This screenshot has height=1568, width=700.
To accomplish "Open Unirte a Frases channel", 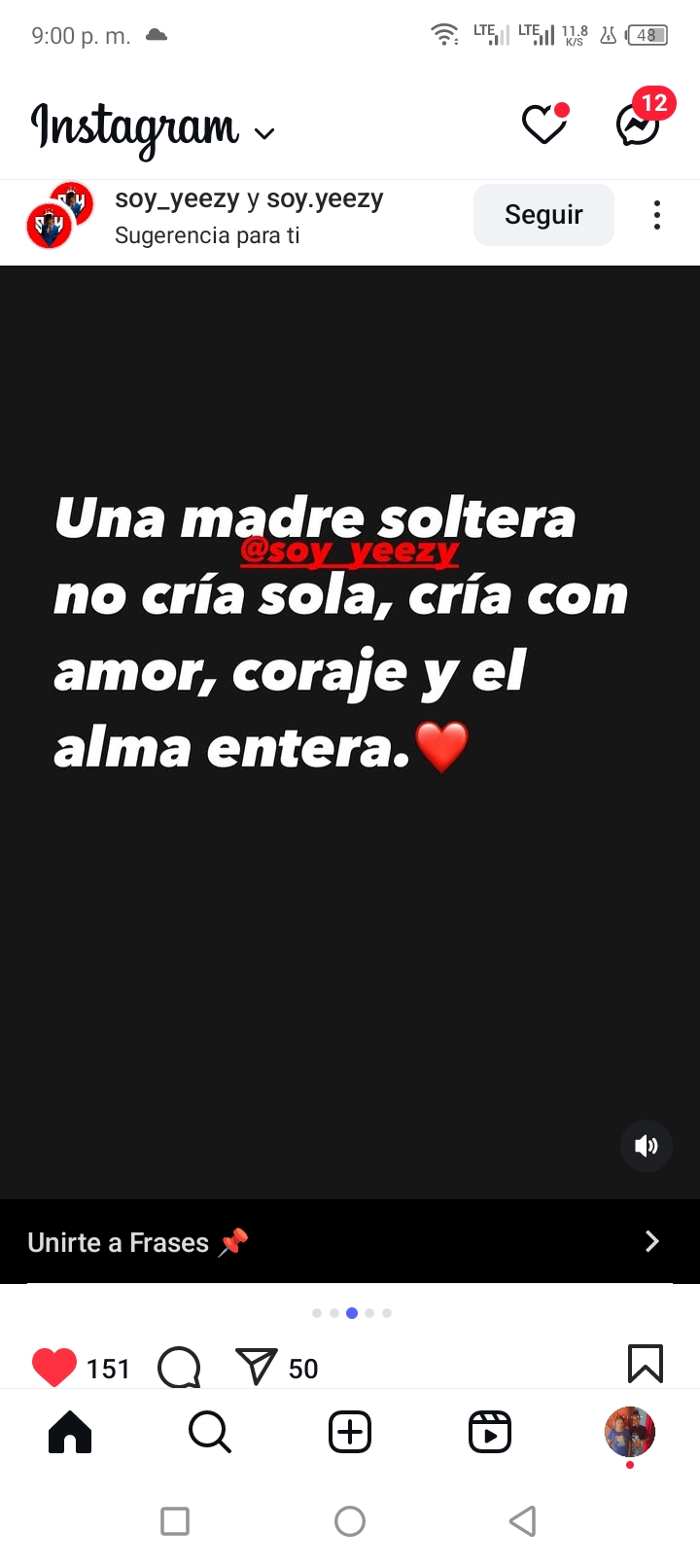I will [x=349, y=1242].
